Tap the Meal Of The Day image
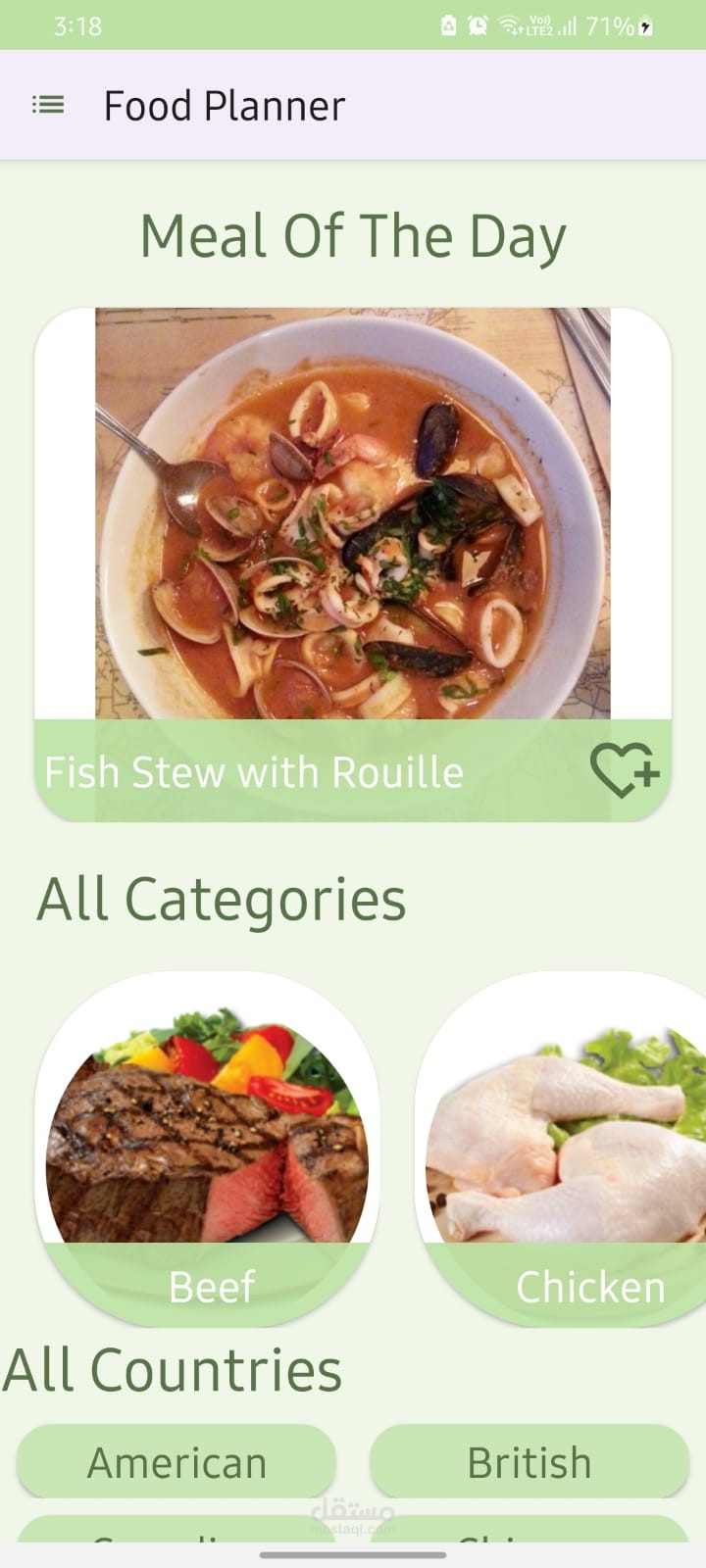The width and height of the screenshot is (706, 1568). pyautogui.click(x=353, y=510)
